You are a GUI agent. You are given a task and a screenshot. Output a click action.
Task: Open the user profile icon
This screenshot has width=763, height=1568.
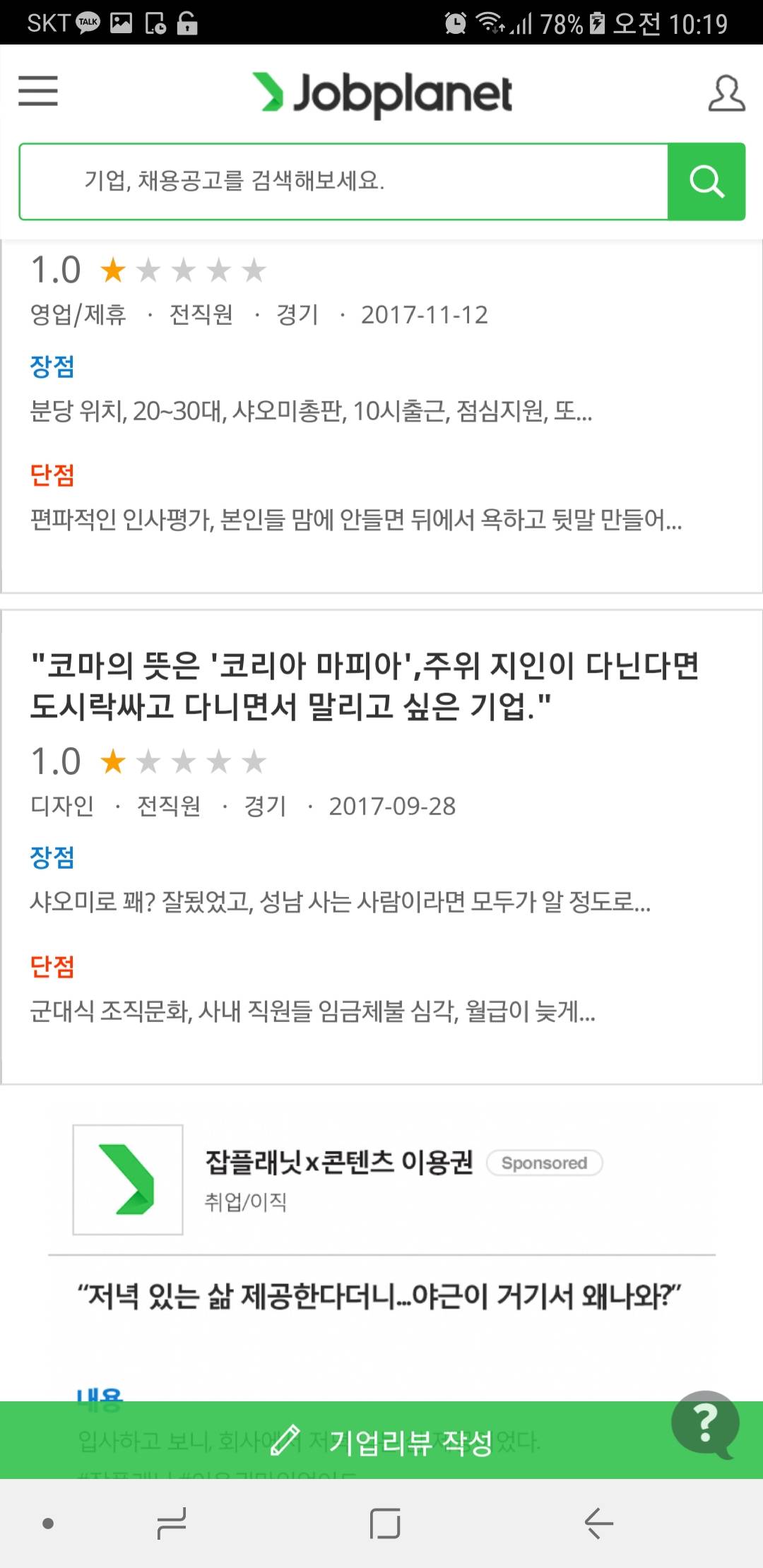pos(726,93)
